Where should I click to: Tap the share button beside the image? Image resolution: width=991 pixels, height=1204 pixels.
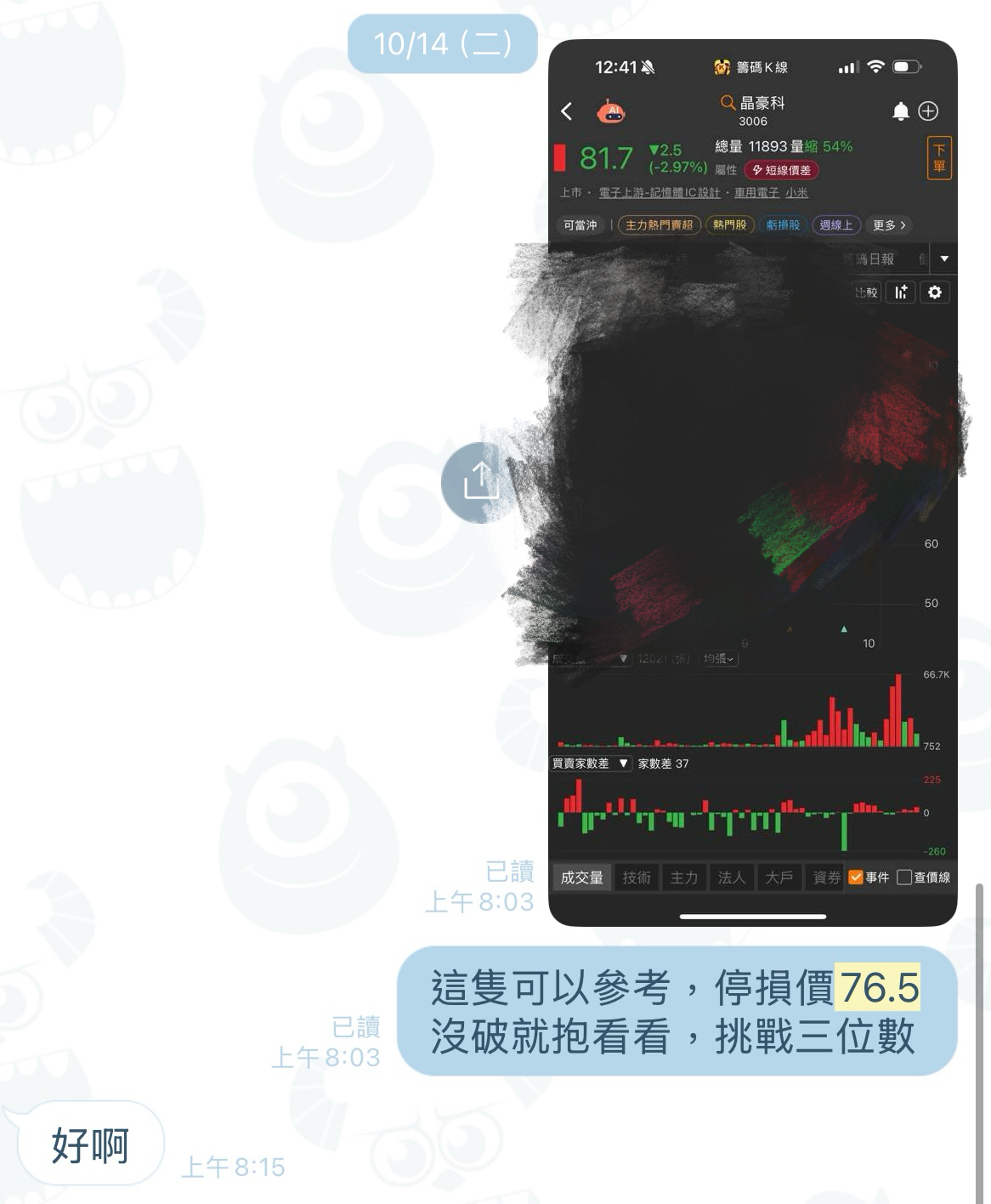tap(481, 482)
